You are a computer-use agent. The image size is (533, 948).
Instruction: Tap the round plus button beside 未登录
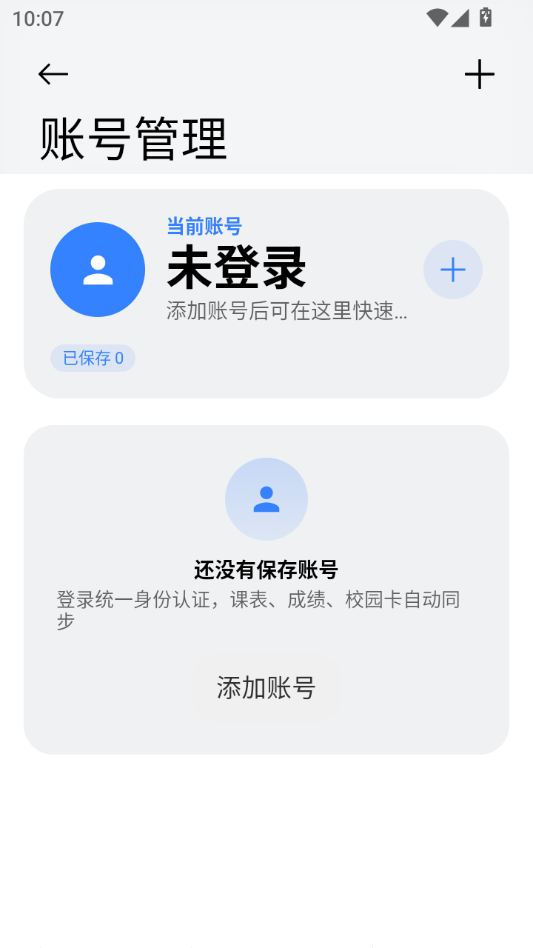[453, 270]
